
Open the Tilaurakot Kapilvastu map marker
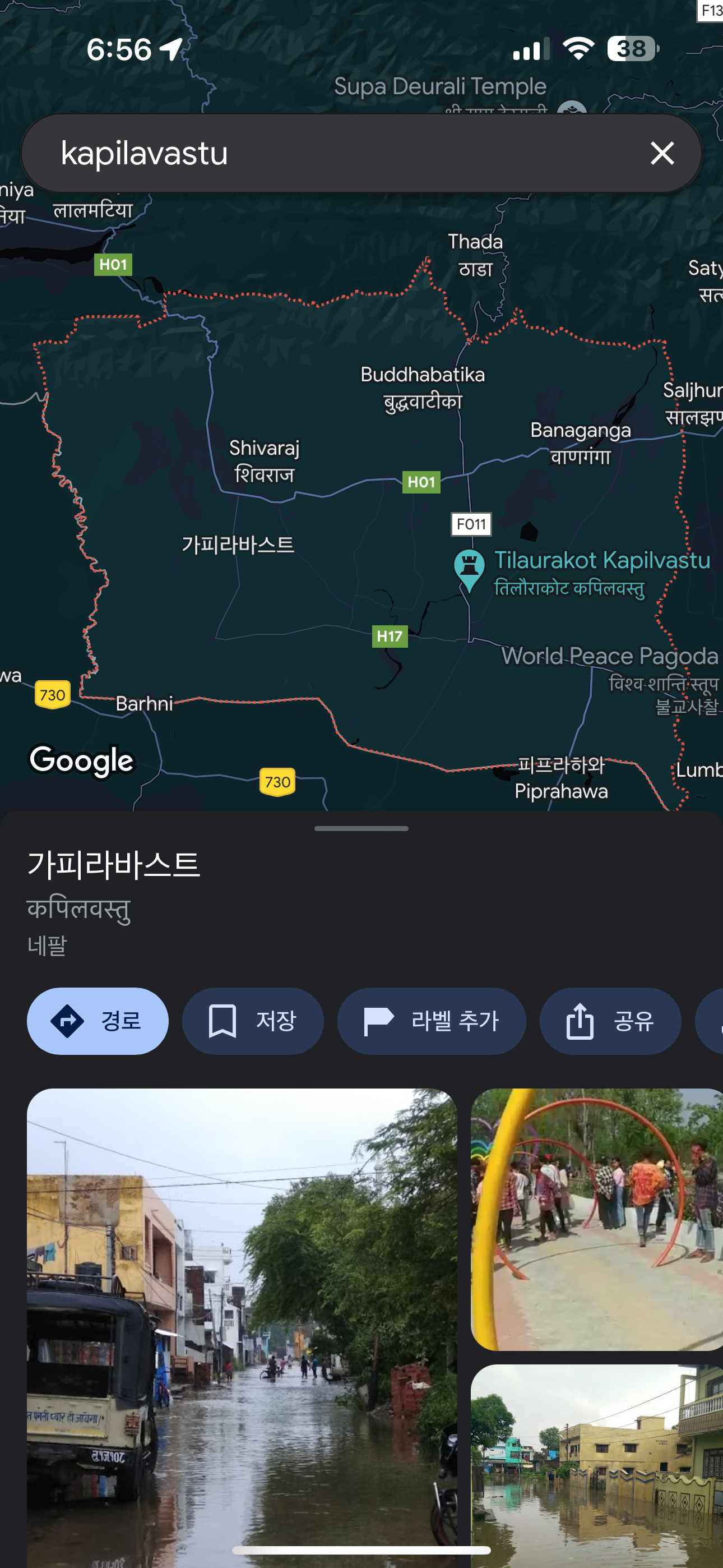point(469,568)
